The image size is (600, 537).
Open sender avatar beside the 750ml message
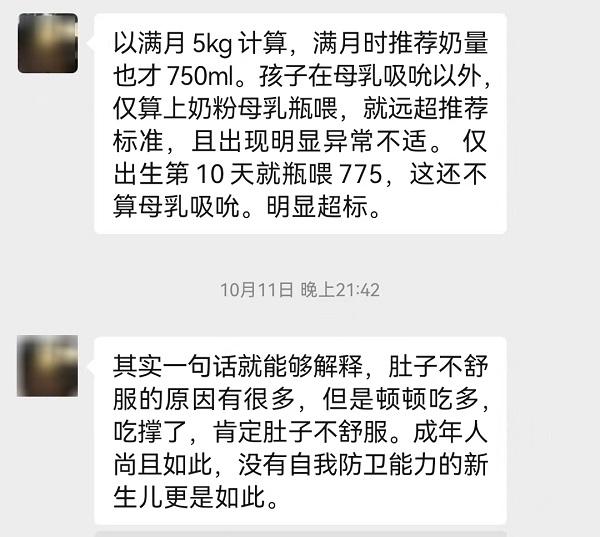pos(47,43)
